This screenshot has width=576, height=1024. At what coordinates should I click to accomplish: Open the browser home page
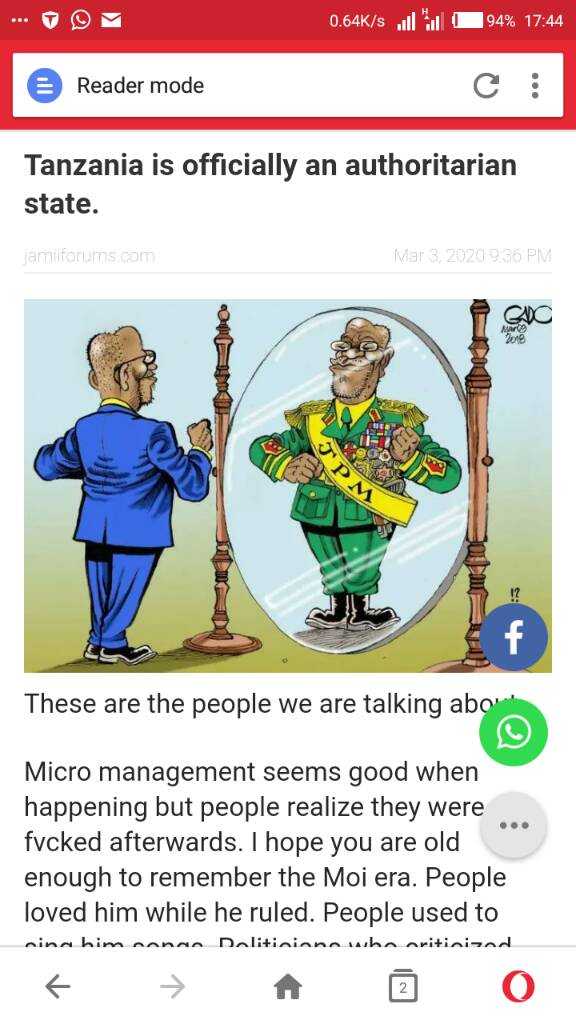[x=287, y=986]
